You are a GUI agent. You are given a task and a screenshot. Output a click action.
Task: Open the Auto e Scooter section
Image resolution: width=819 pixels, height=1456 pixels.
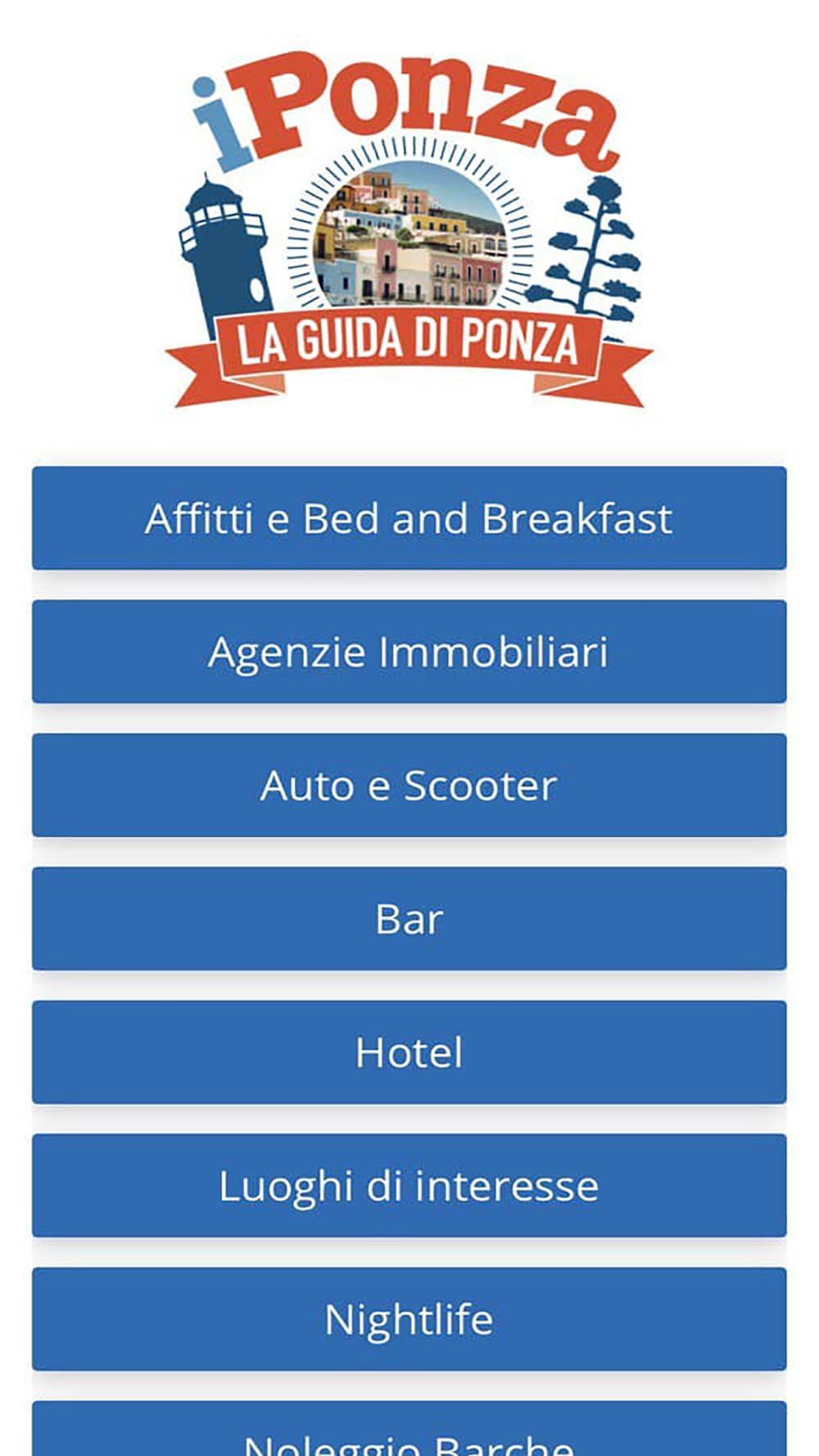[x=409, y=785]
